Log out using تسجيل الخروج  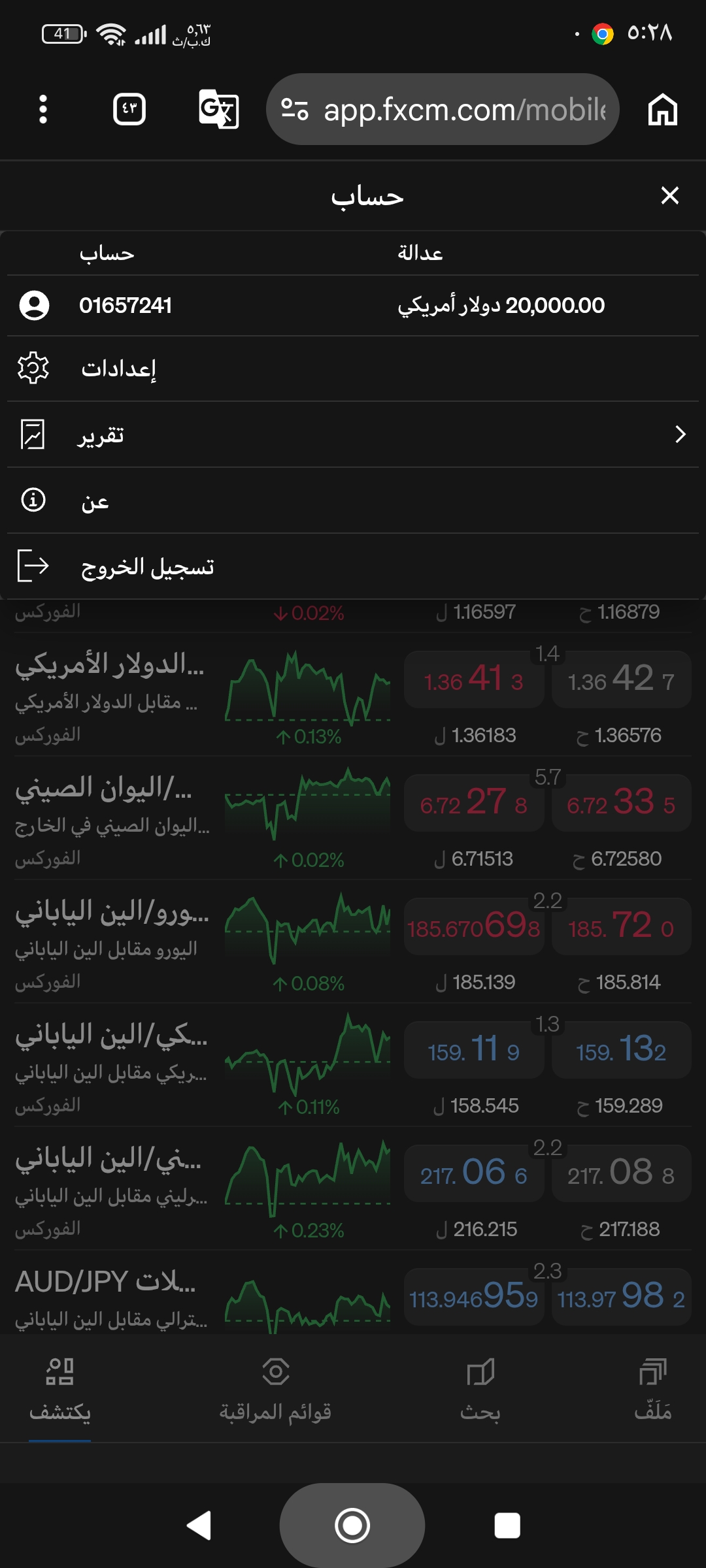[x=353, y=566]
